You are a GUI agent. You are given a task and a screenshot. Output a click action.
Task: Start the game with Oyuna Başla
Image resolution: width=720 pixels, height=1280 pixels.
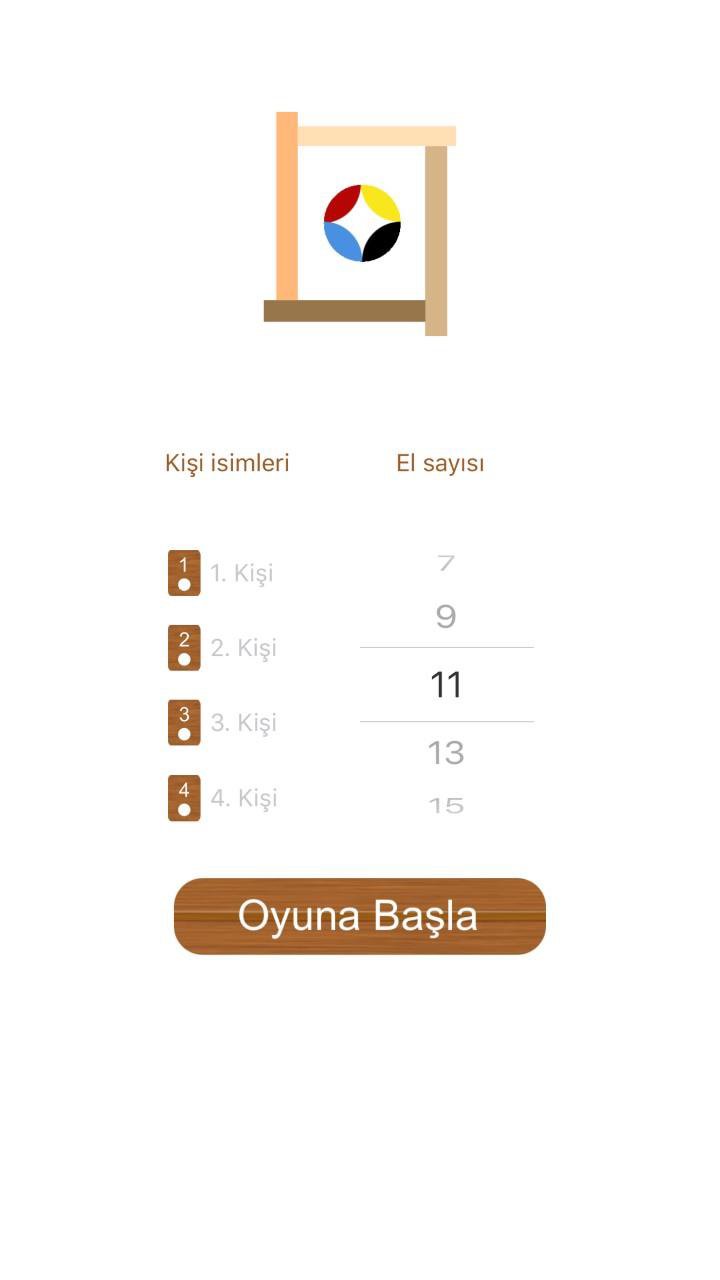click(x=360, y=916)
